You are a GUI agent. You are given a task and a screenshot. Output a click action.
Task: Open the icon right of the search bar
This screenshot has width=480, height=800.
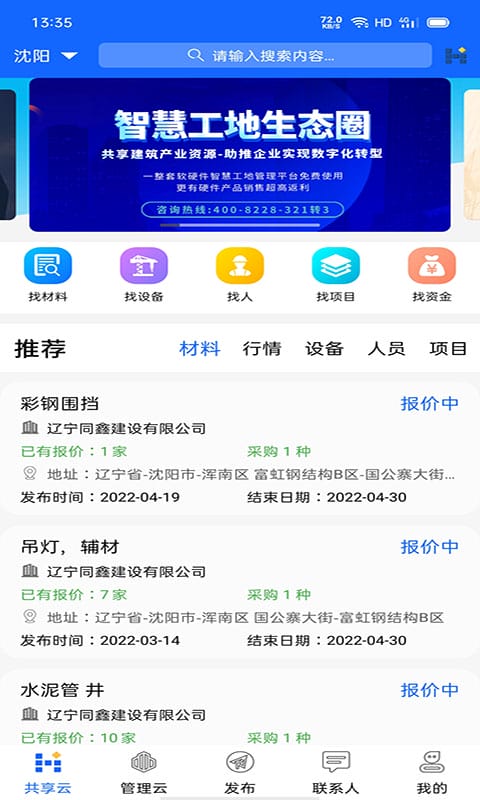[456, 55]
